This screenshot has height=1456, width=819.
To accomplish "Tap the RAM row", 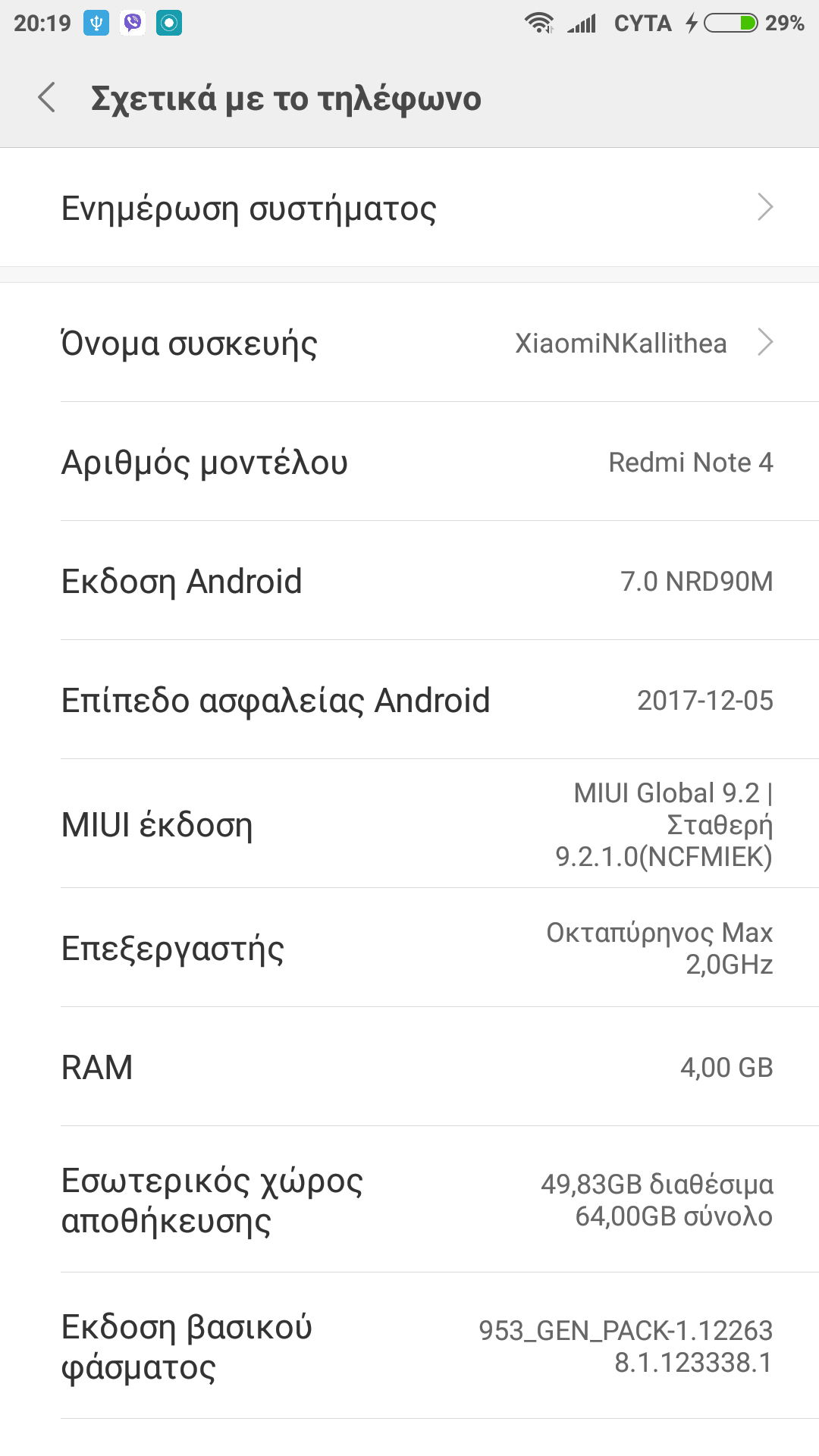I will (x=409, y=1067).
